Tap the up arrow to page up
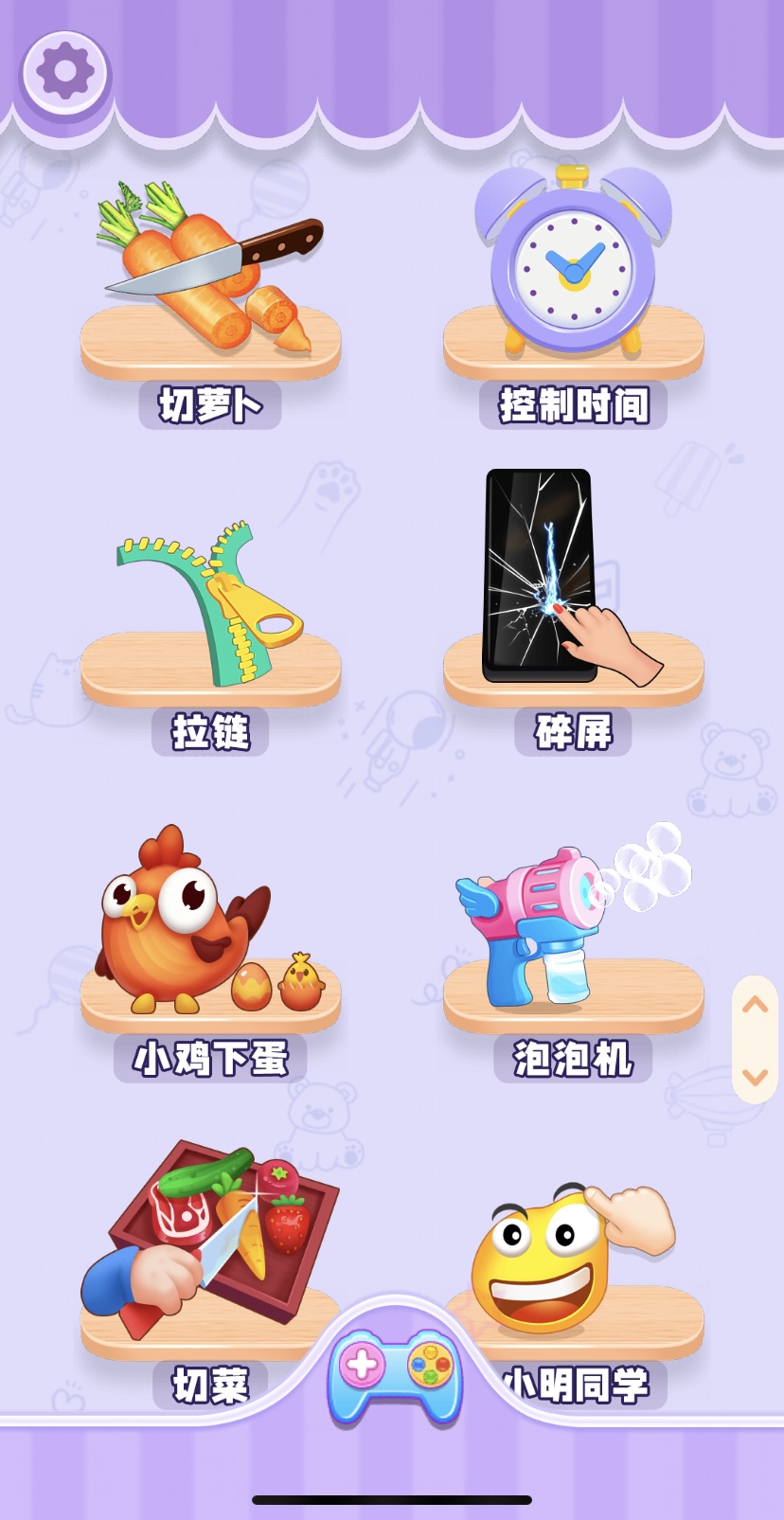 click(x=755, y=1006)
